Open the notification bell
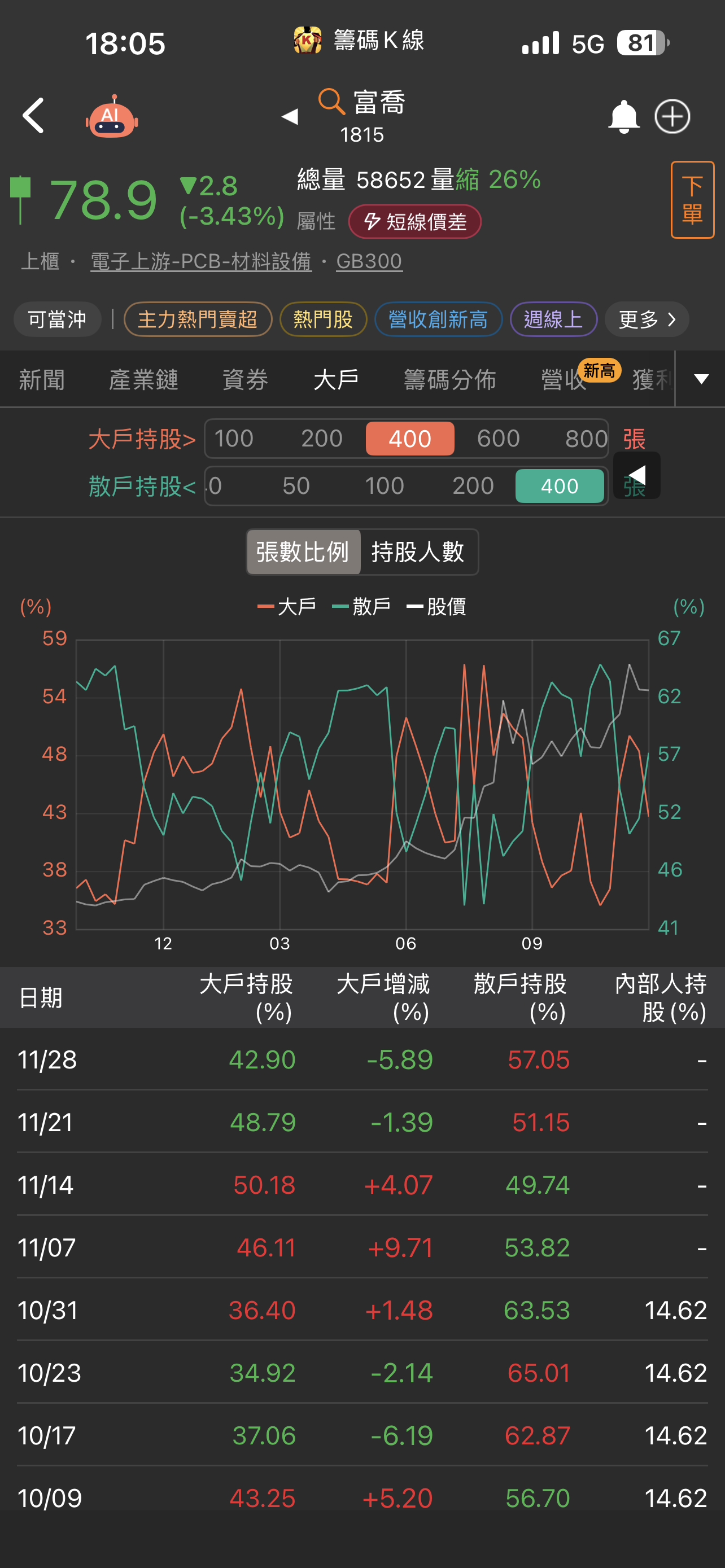Screen dimensions: 725x1568 (625, 116)
